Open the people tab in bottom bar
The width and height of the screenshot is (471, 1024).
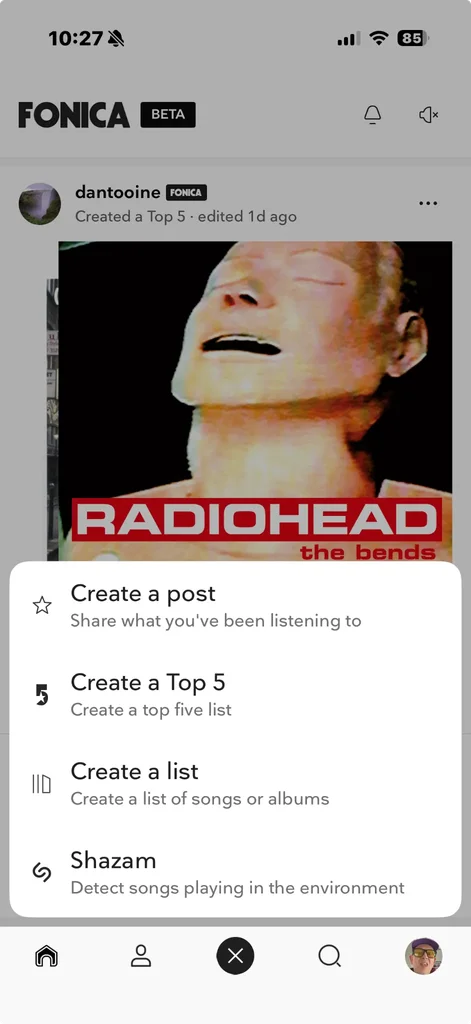coord(141,956)
